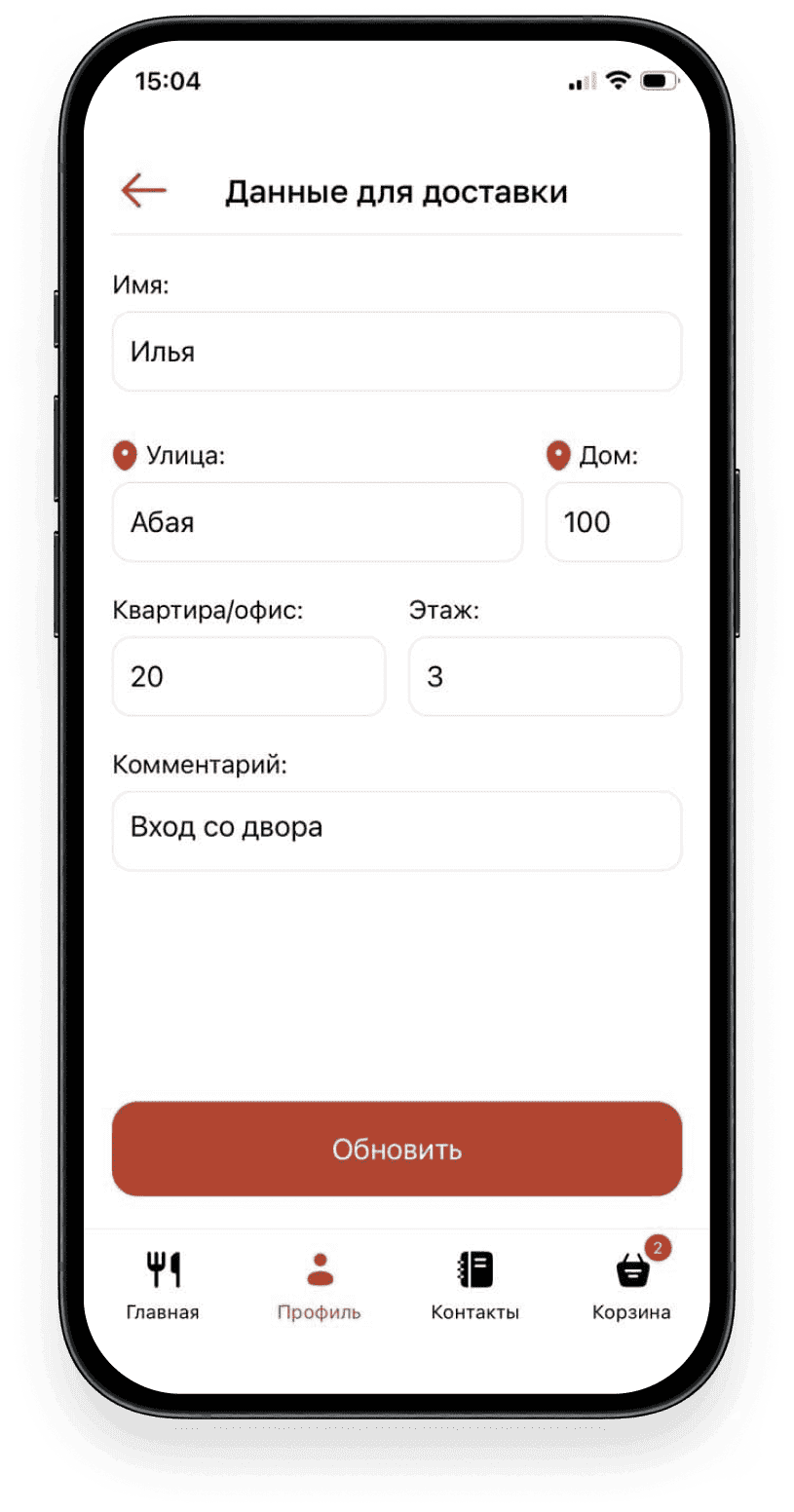
Task: Tap the Этаж field showing 3
Action: point(545,676)
